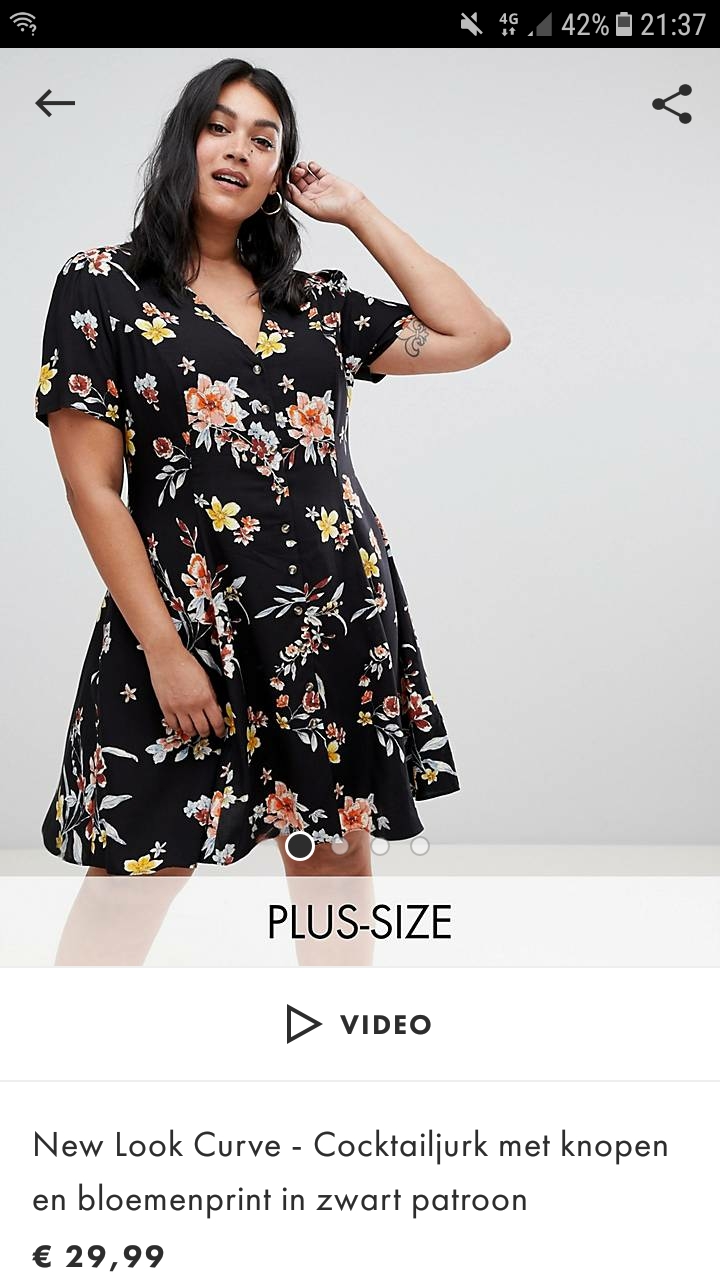Go back with the arrow icon
720x1280 pixels.
[x=54, y=103]
